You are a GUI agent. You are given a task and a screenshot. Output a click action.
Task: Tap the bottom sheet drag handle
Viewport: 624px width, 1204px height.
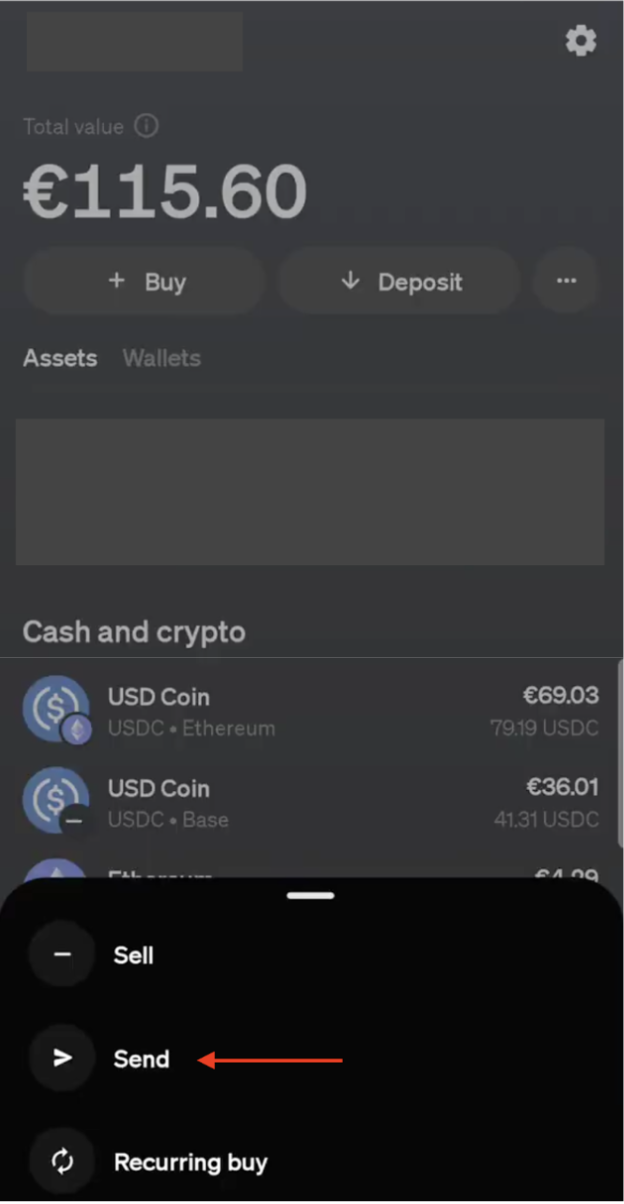[310, 895]
